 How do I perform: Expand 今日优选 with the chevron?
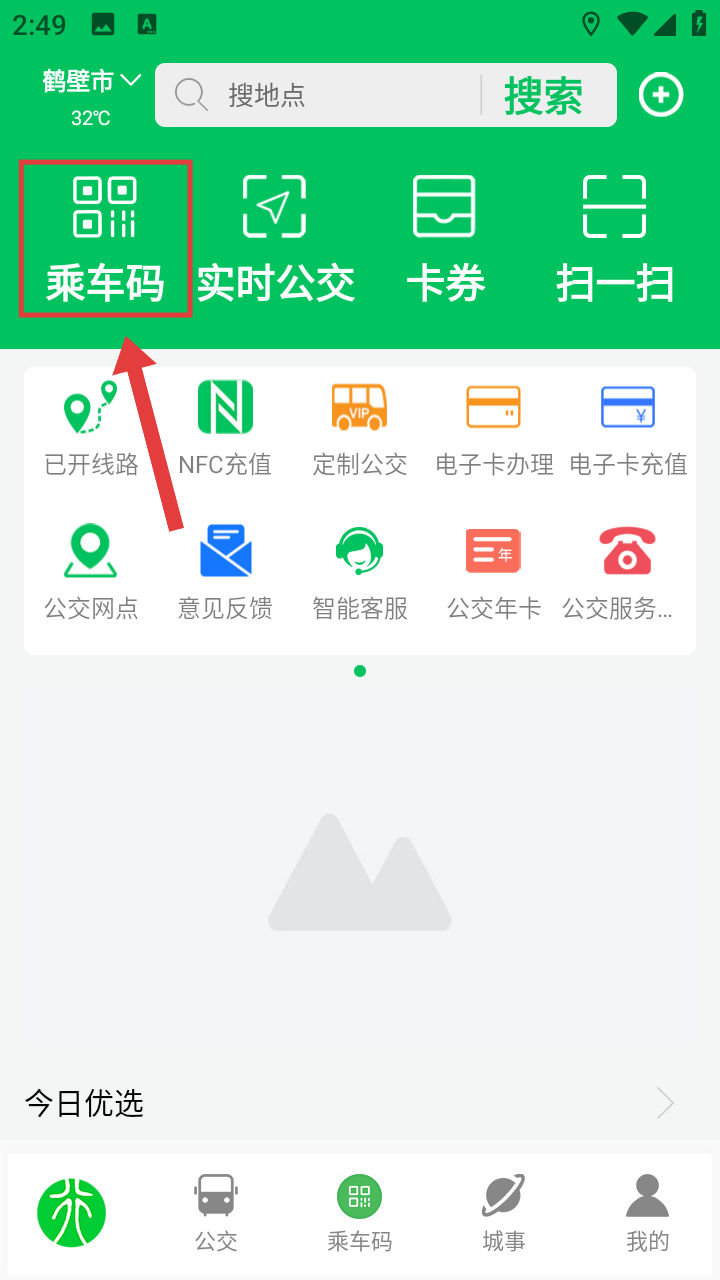coord(665,1104)
